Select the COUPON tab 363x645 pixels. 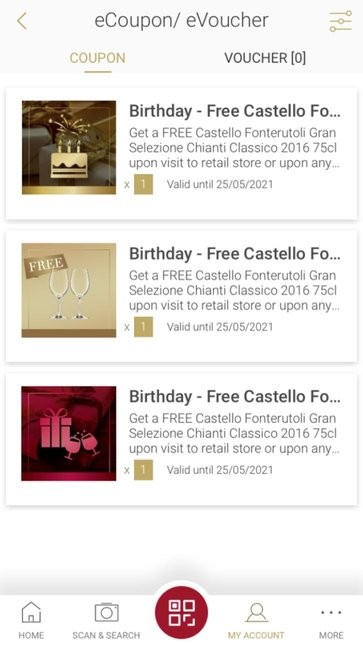(98, 58)
